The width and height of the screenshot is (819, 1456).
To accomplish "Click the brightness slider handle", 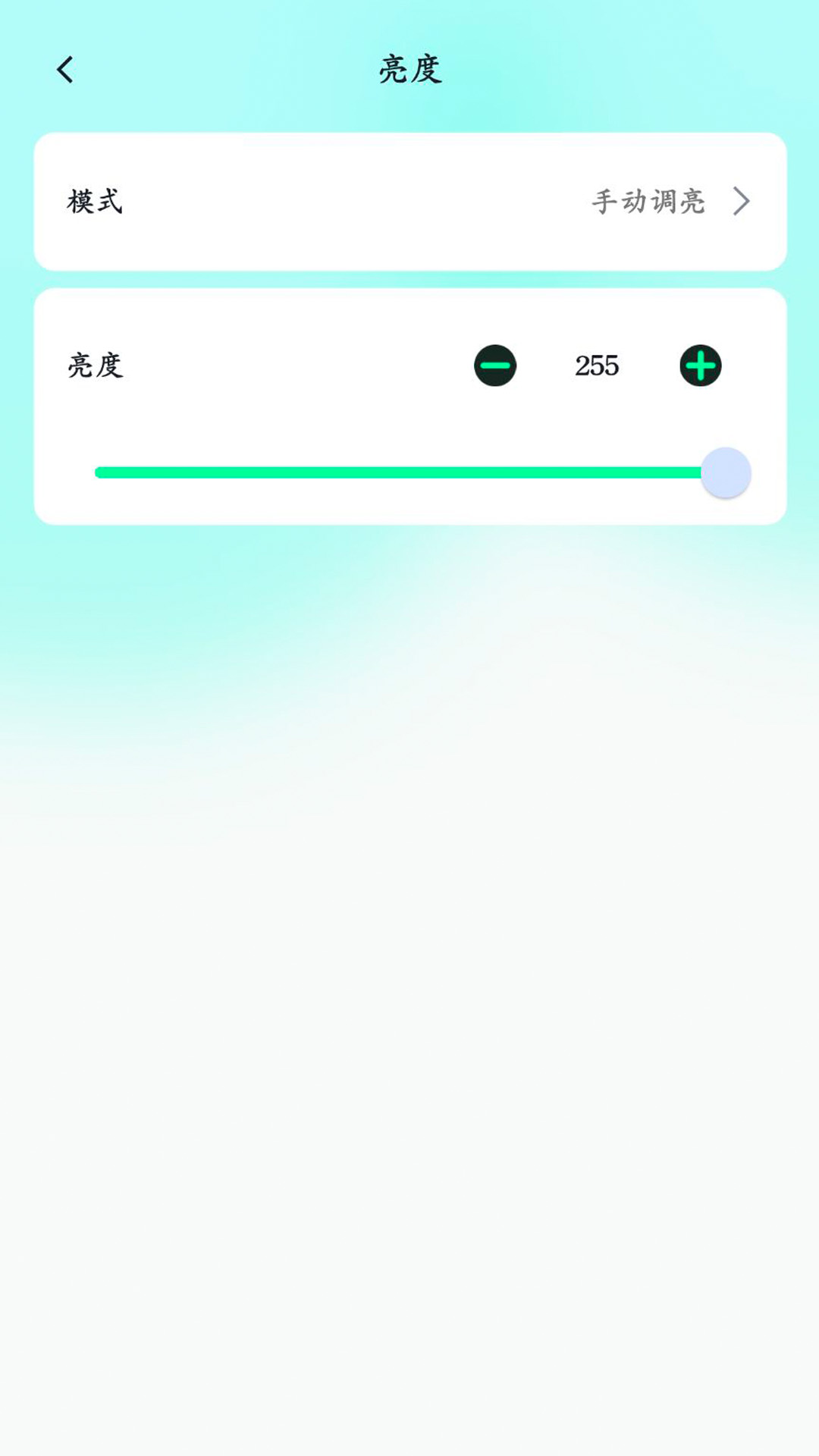I will pos(726,472).
